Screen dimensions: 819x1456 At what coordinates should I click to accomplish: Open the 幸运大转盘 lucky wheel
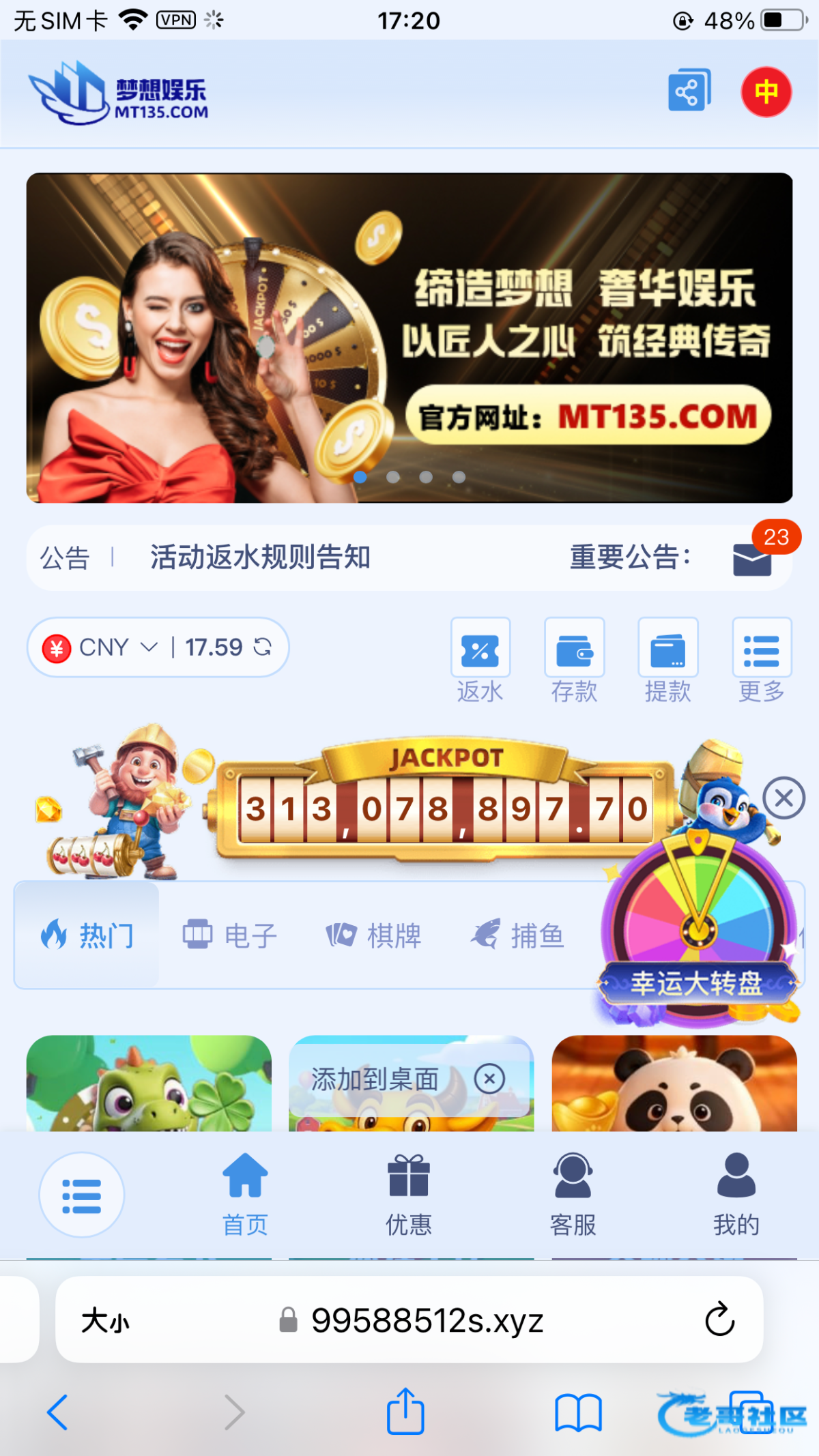coord(698,940)
